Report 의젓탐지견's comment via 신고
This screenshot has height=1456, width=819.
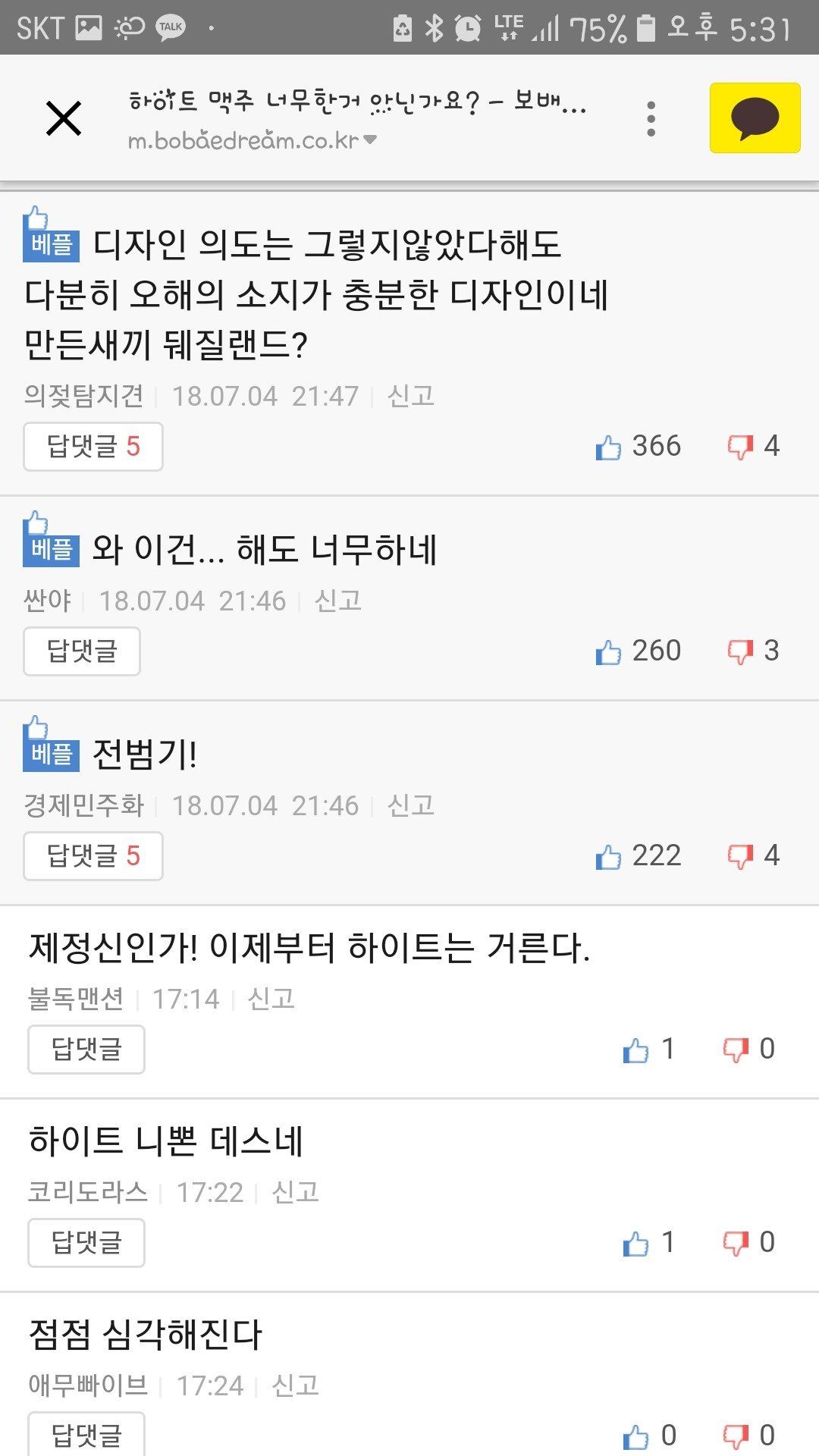[x=410, y=396]
